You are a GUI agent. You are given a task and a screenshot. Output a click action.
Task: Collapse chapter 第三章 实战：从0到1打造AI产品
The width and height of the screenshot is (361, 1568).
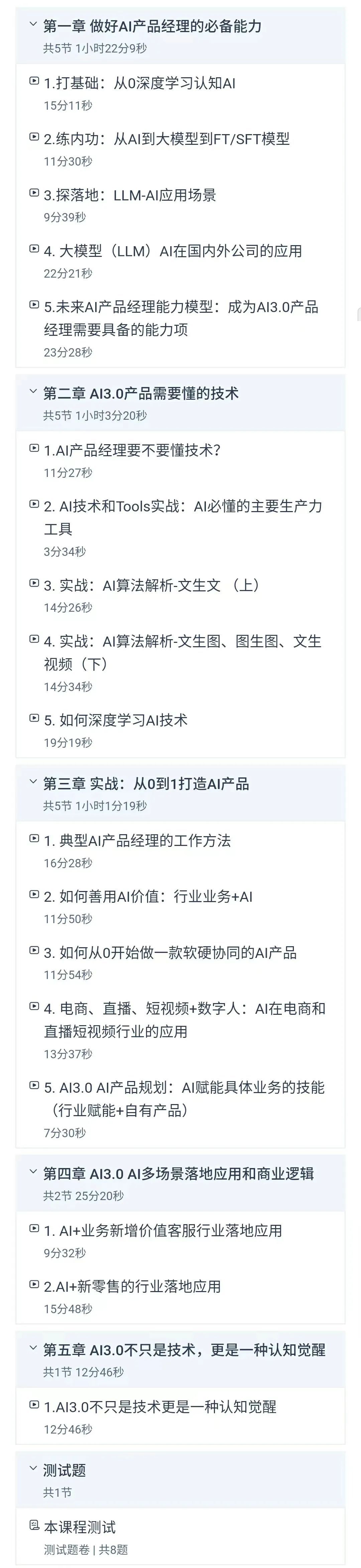click(x=33, y=782)
